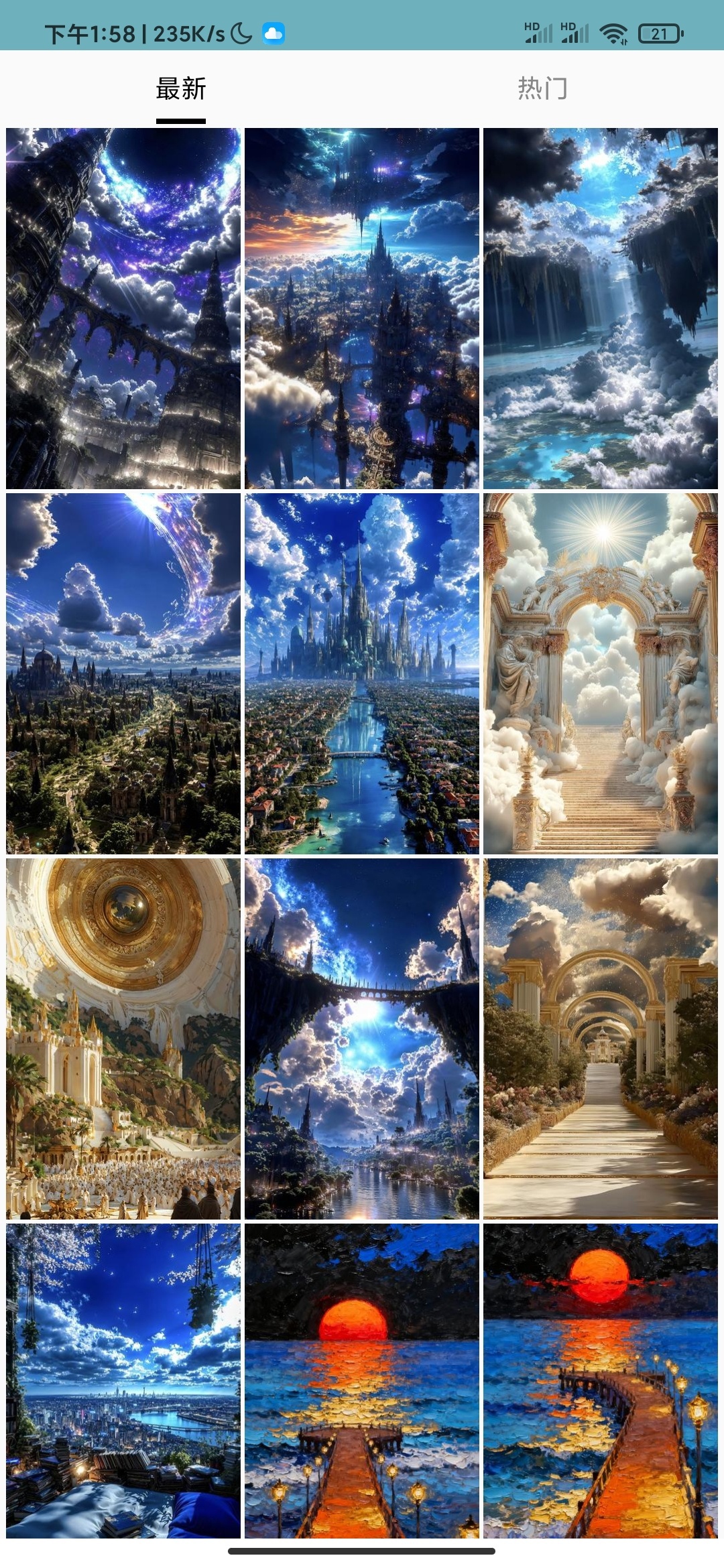
Task: Open the city night view with books wallpaper
Action: click(123, 1380)
